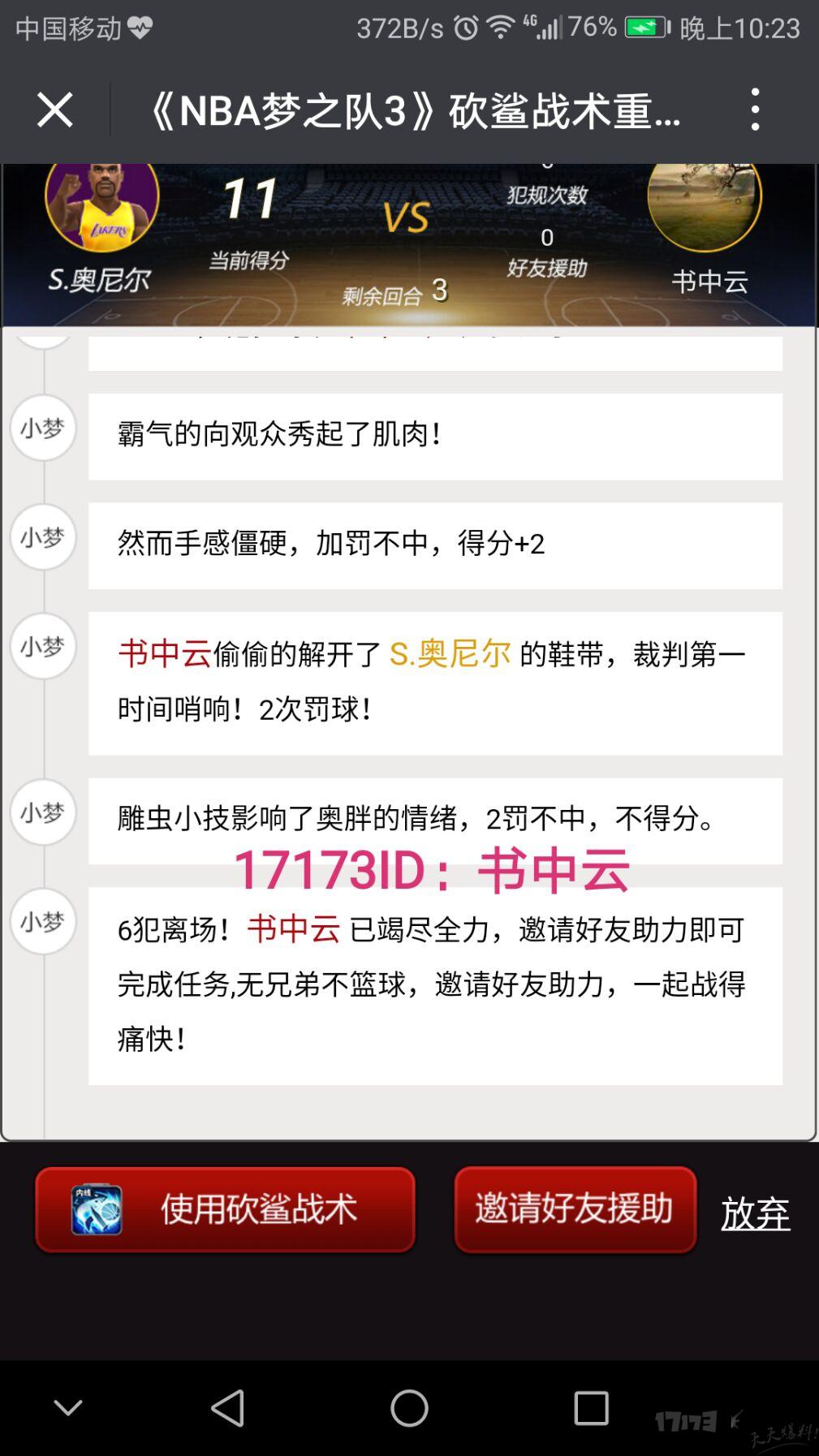This screenshot has height=1456, width=819.
Task: Tap 书中云's opponent avatar
Action: click(x=705, y=205)
